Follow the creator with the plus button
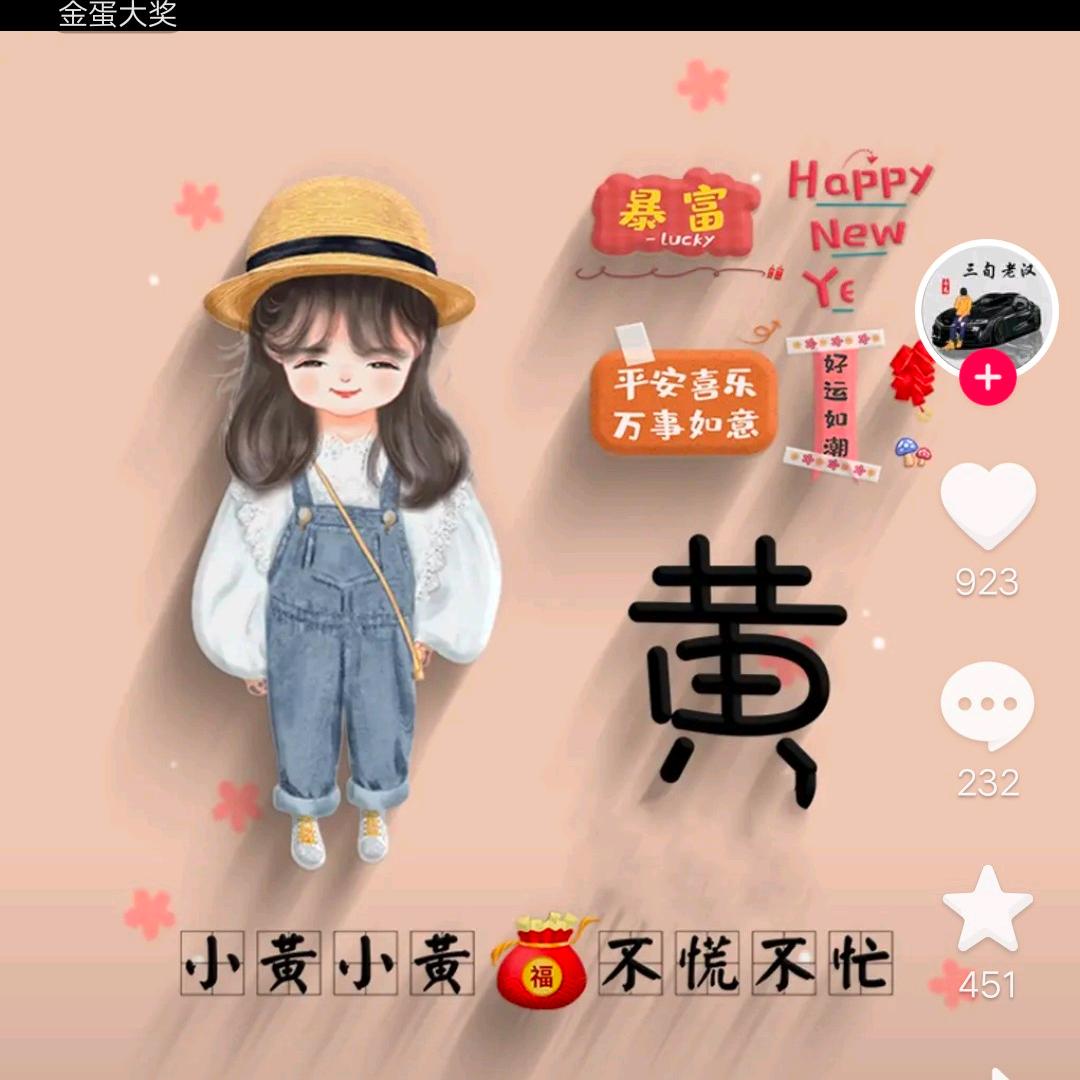The width and height of the screenshot is (1080, 1080). [987, 379]
